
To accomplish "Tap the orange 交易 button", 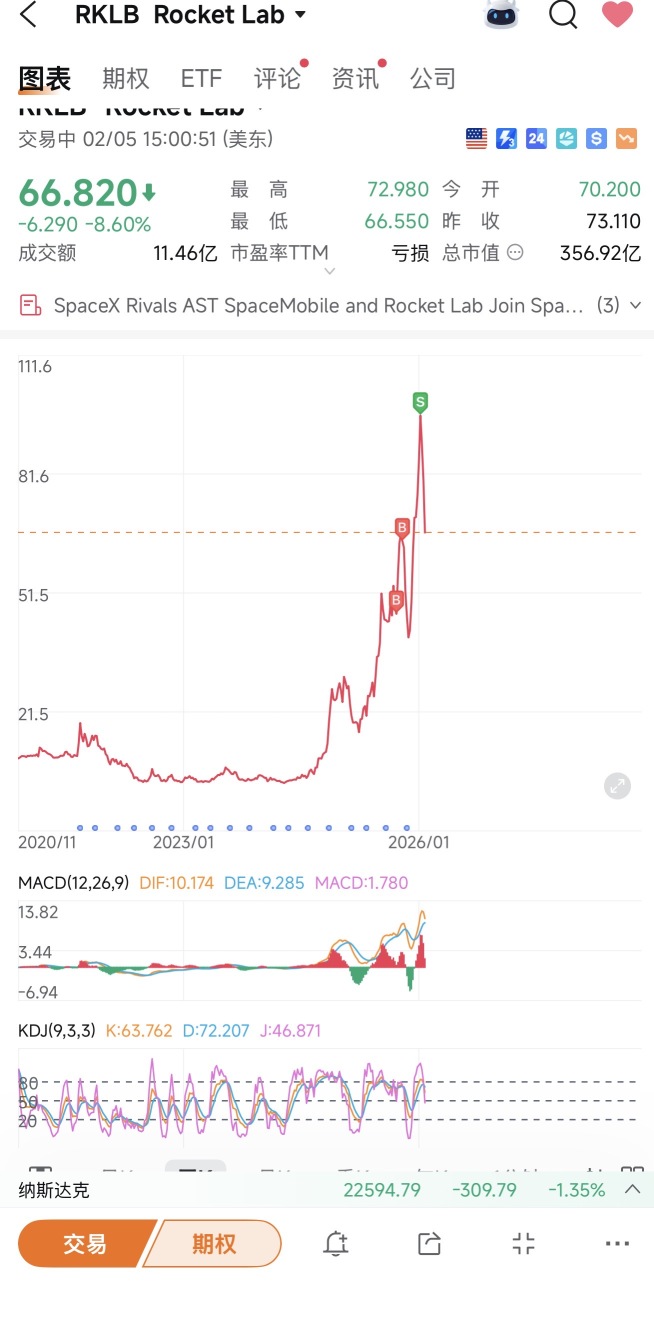I will pos(86,1243).
